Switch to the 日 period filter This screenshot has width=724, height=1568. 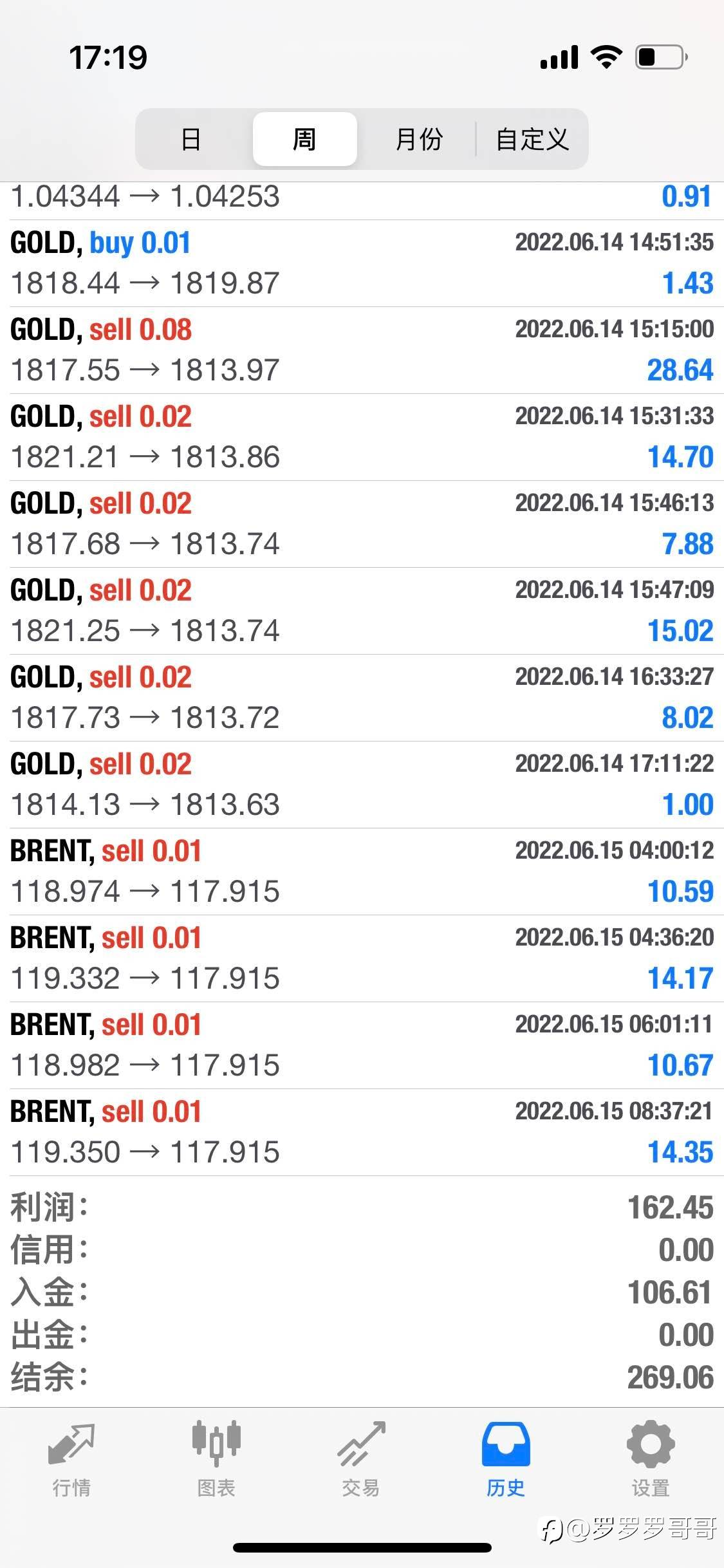tap(191, 139)
